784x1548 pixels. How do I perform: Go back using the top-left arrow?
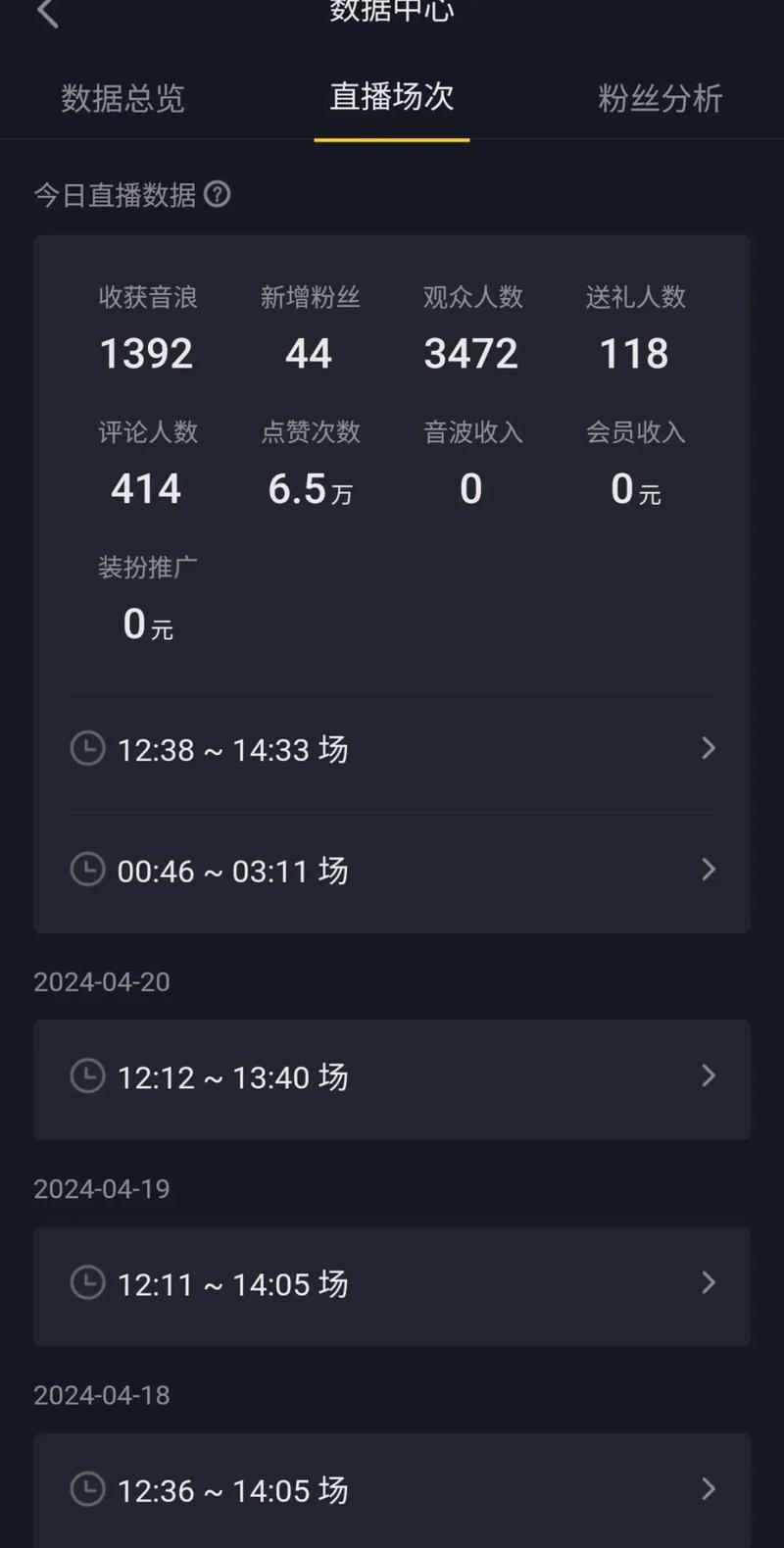[47, 13]
